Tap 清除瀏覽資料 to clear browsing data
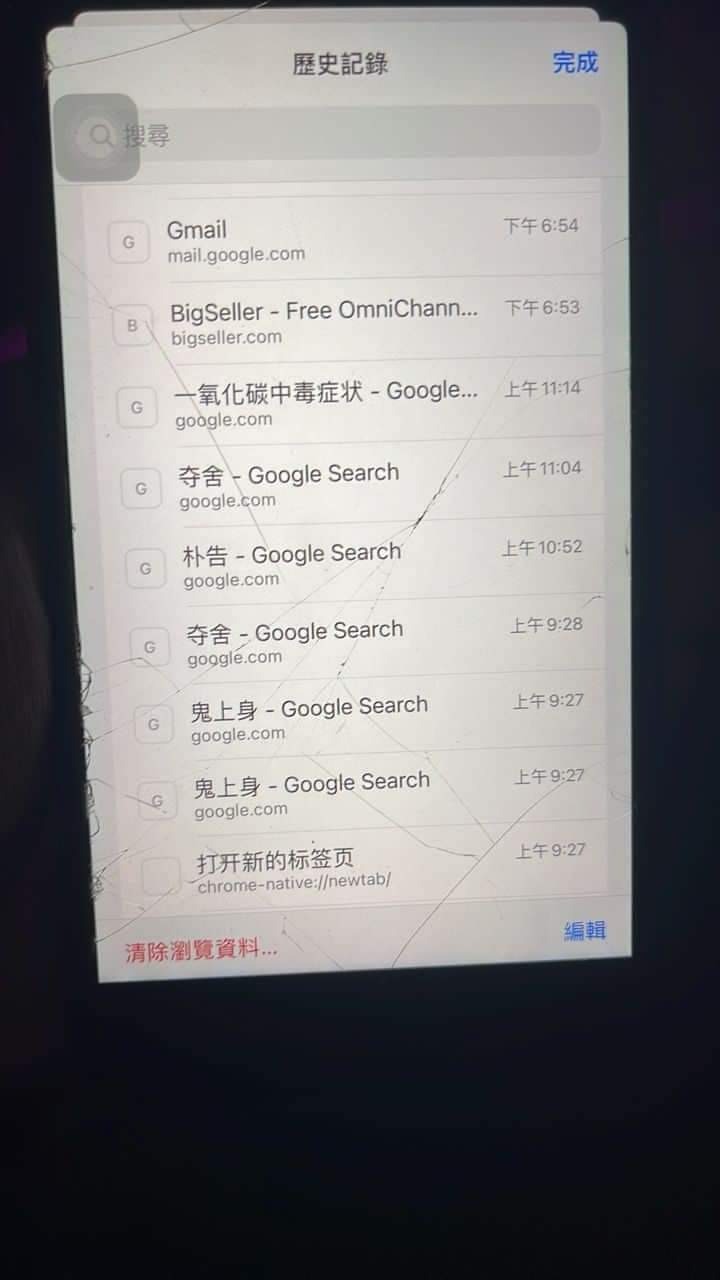 [x=201, y=951]
